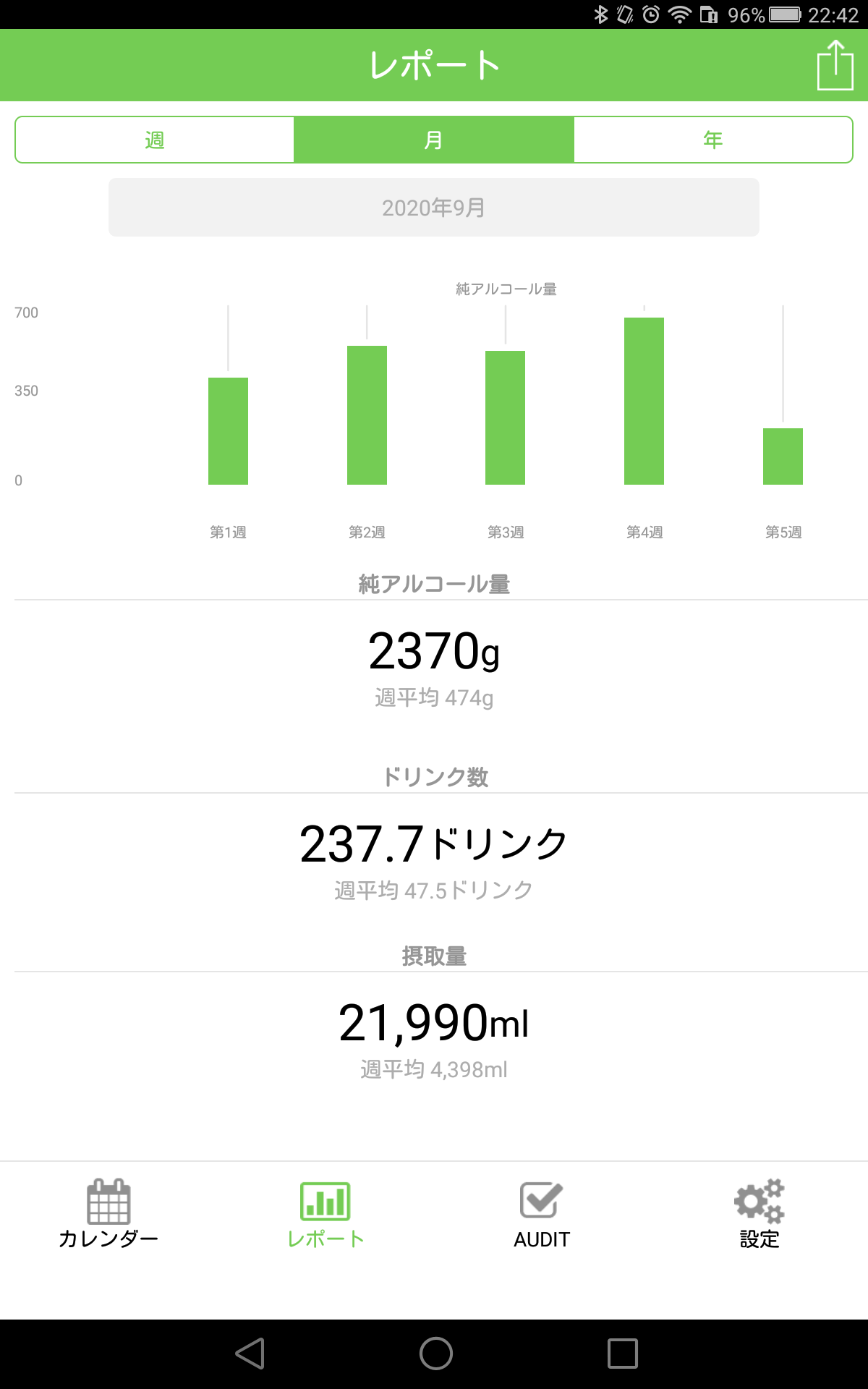
Task: Go to the AUDIT tab
Action: point(542,1214)
